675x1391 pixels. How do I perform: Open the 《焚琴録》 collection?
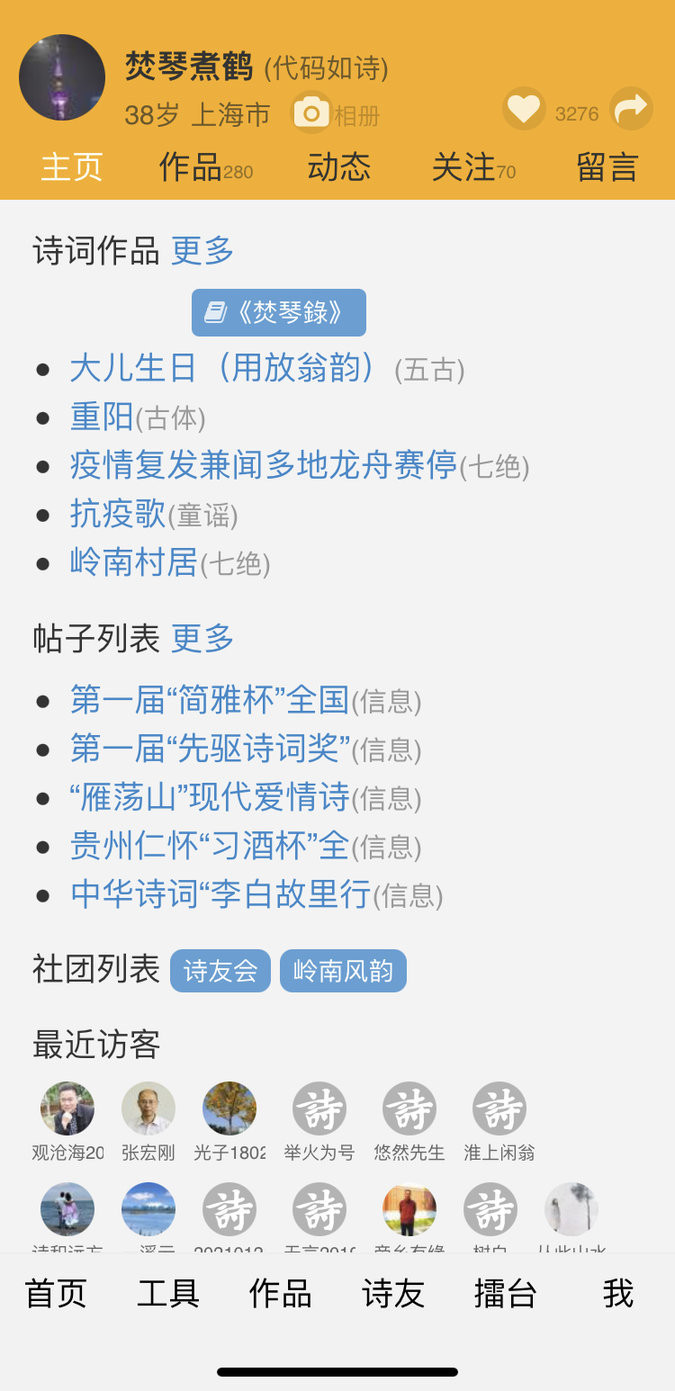click(279, 313)
